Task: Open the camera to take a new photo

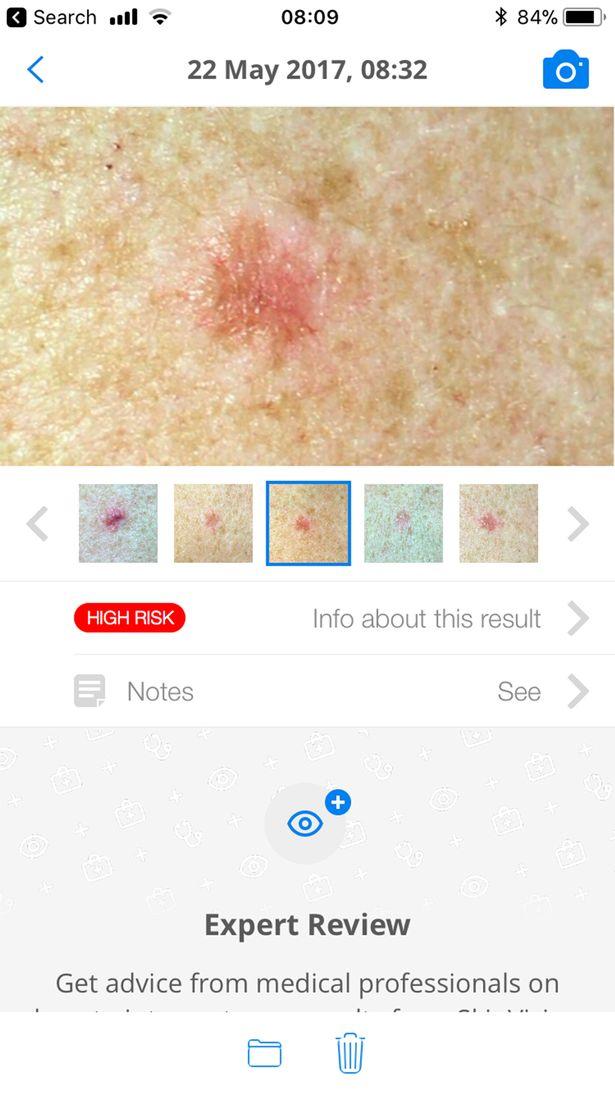Action: click(565, 70)
